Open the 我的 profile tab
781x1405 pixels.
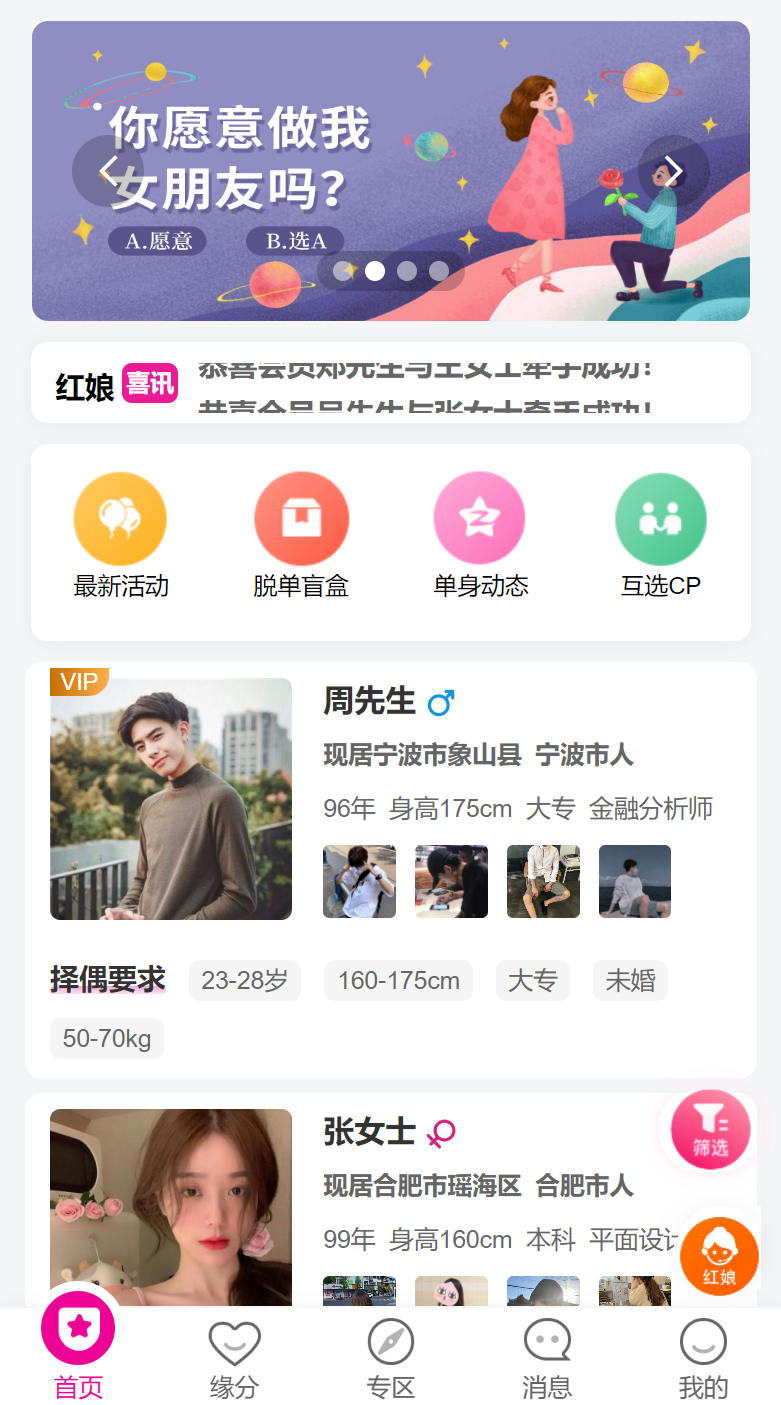703,1357
